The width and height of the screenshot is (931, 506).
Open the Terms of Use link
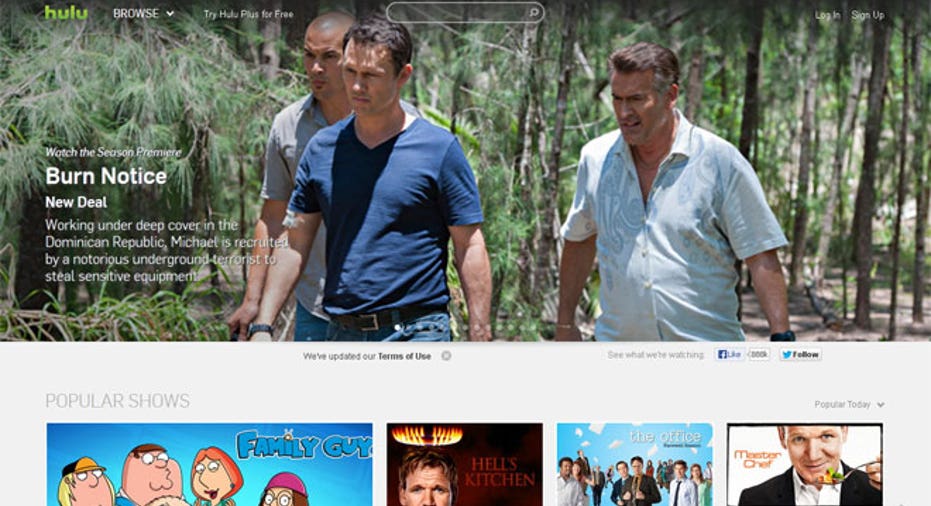(x=404, y=356)
